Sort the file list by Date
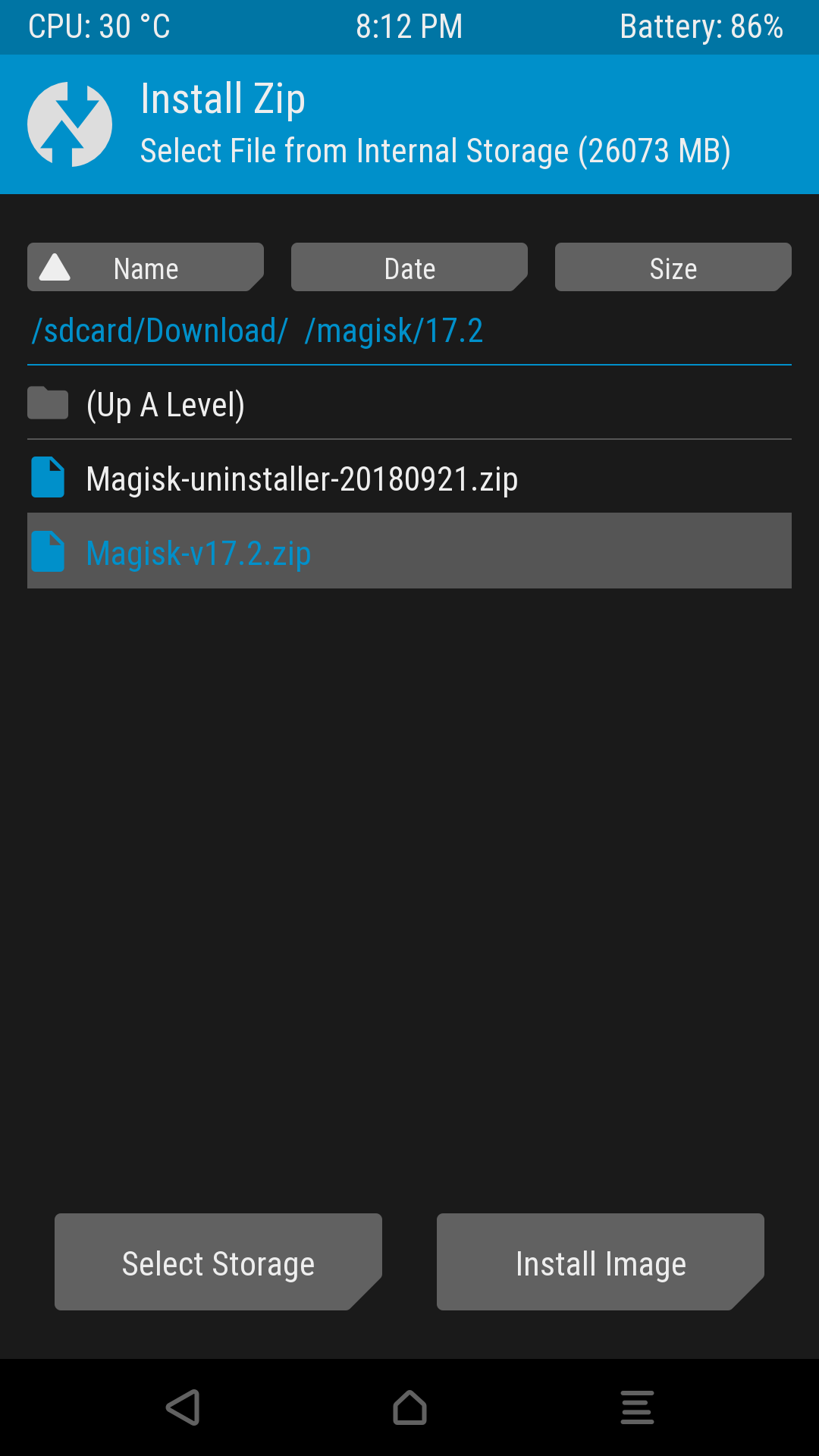Viewport: 819px width, 1456px height. [409, 268]
